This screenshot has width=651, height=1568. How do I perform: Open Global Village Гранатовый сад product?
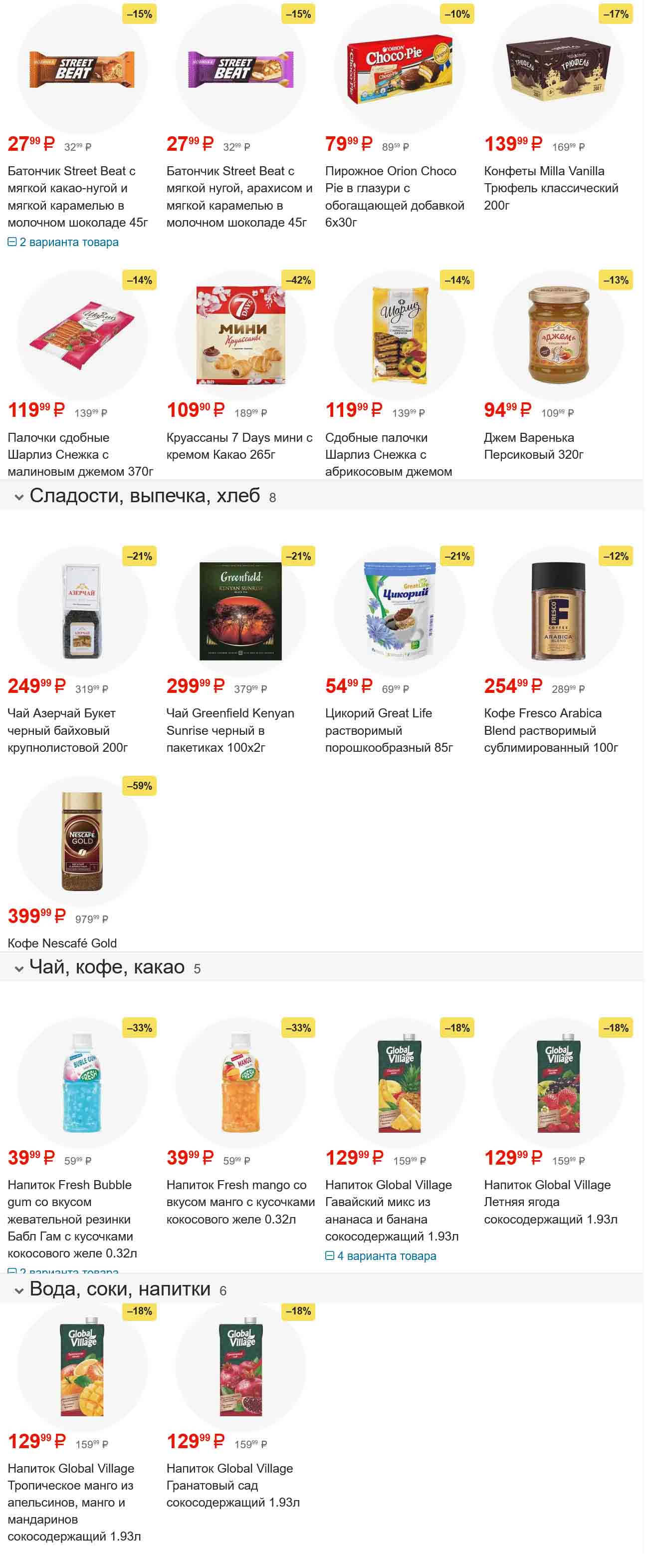point(232,1485)
